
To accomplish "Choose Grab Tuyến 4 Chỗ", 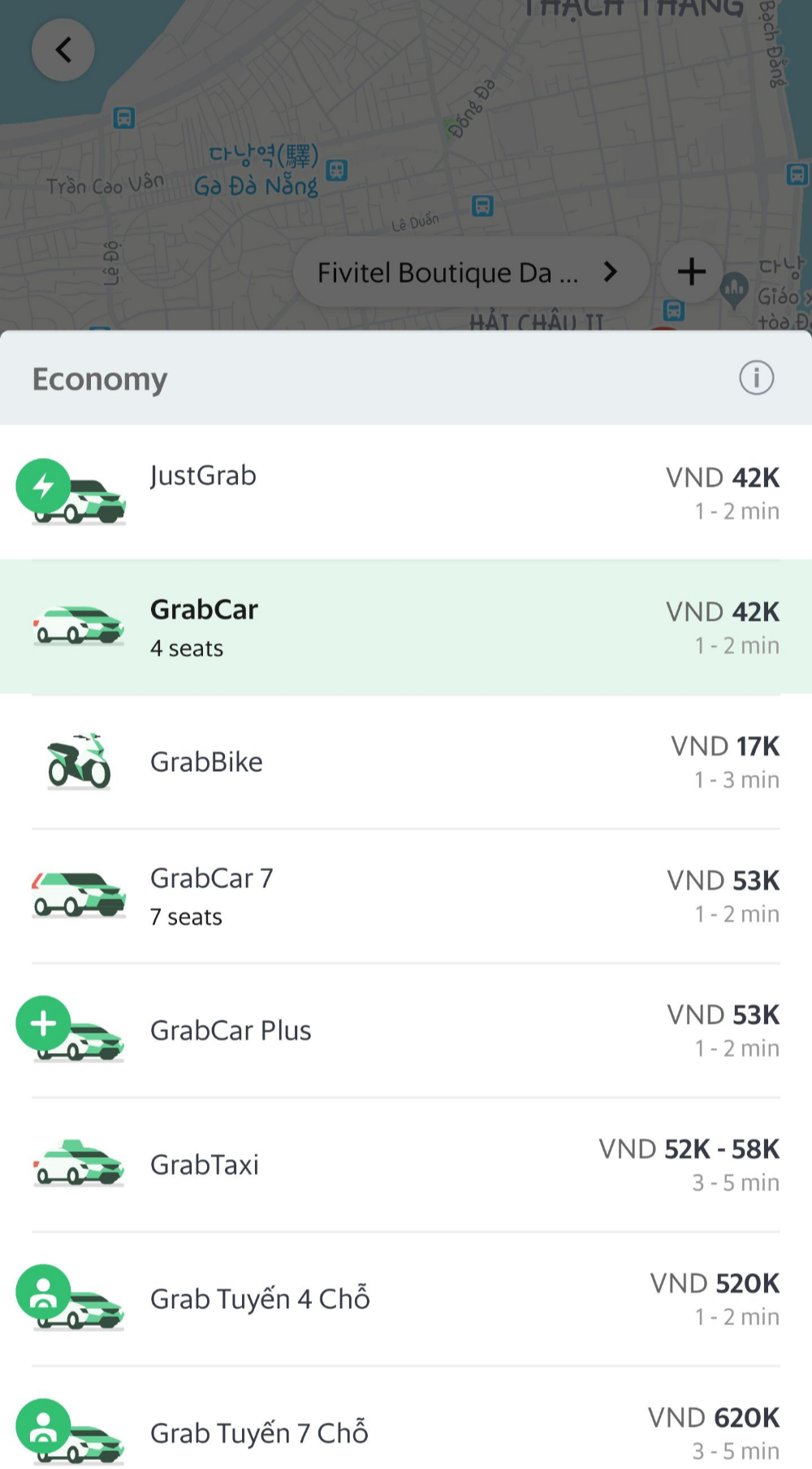I will pos(406,1298).
